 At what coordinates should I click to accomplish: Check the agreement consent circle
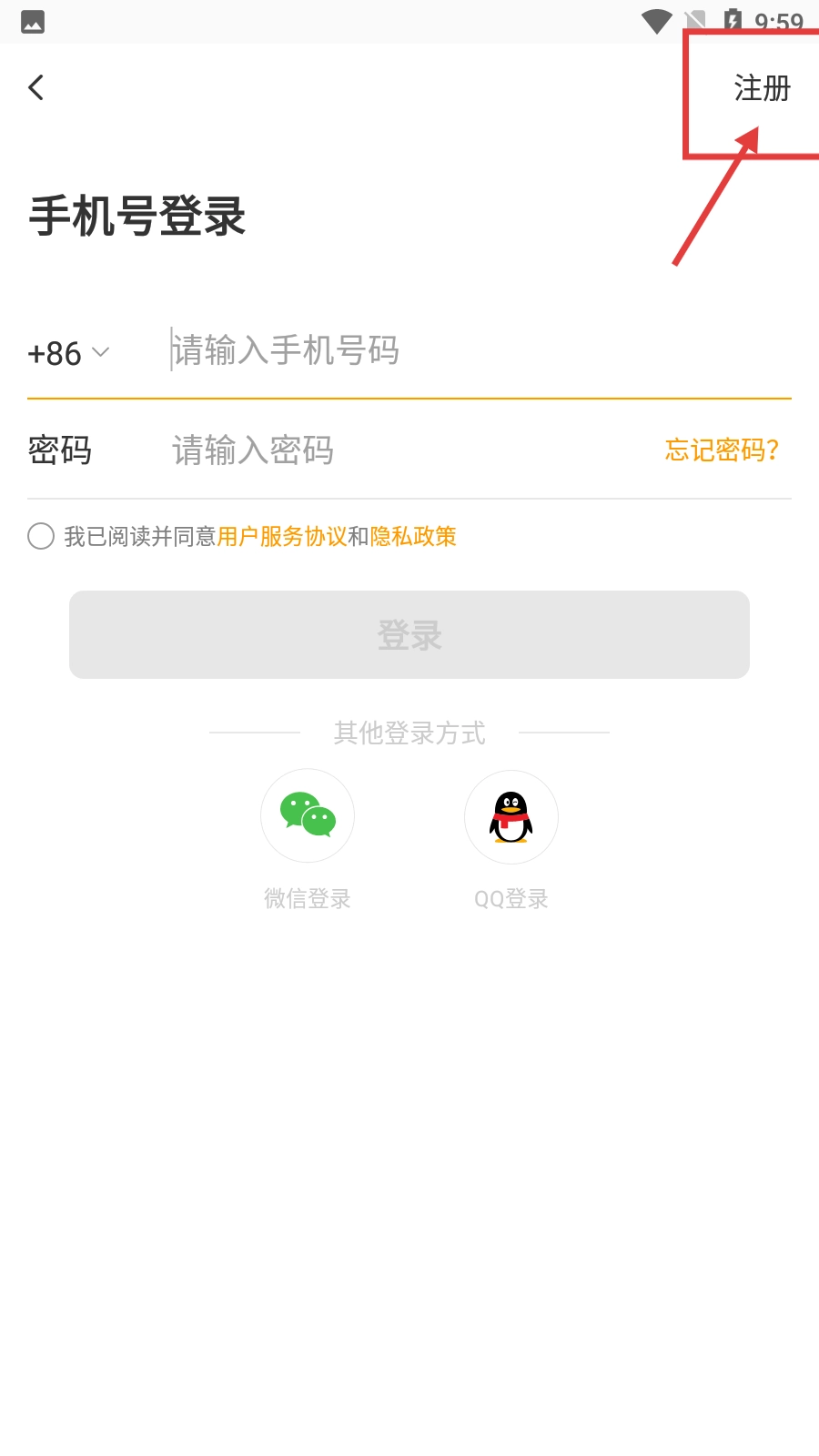(x=41, y=536)
